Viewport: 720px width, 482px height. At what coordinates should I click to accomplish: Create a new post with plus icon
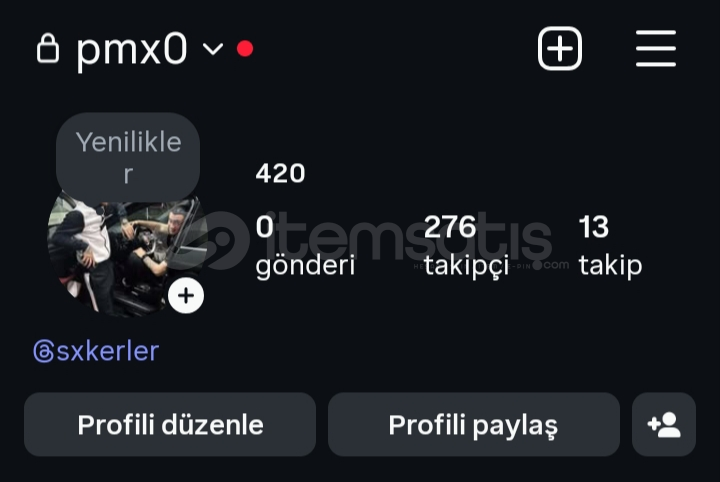pyautogui.click(x=560, y=49)
